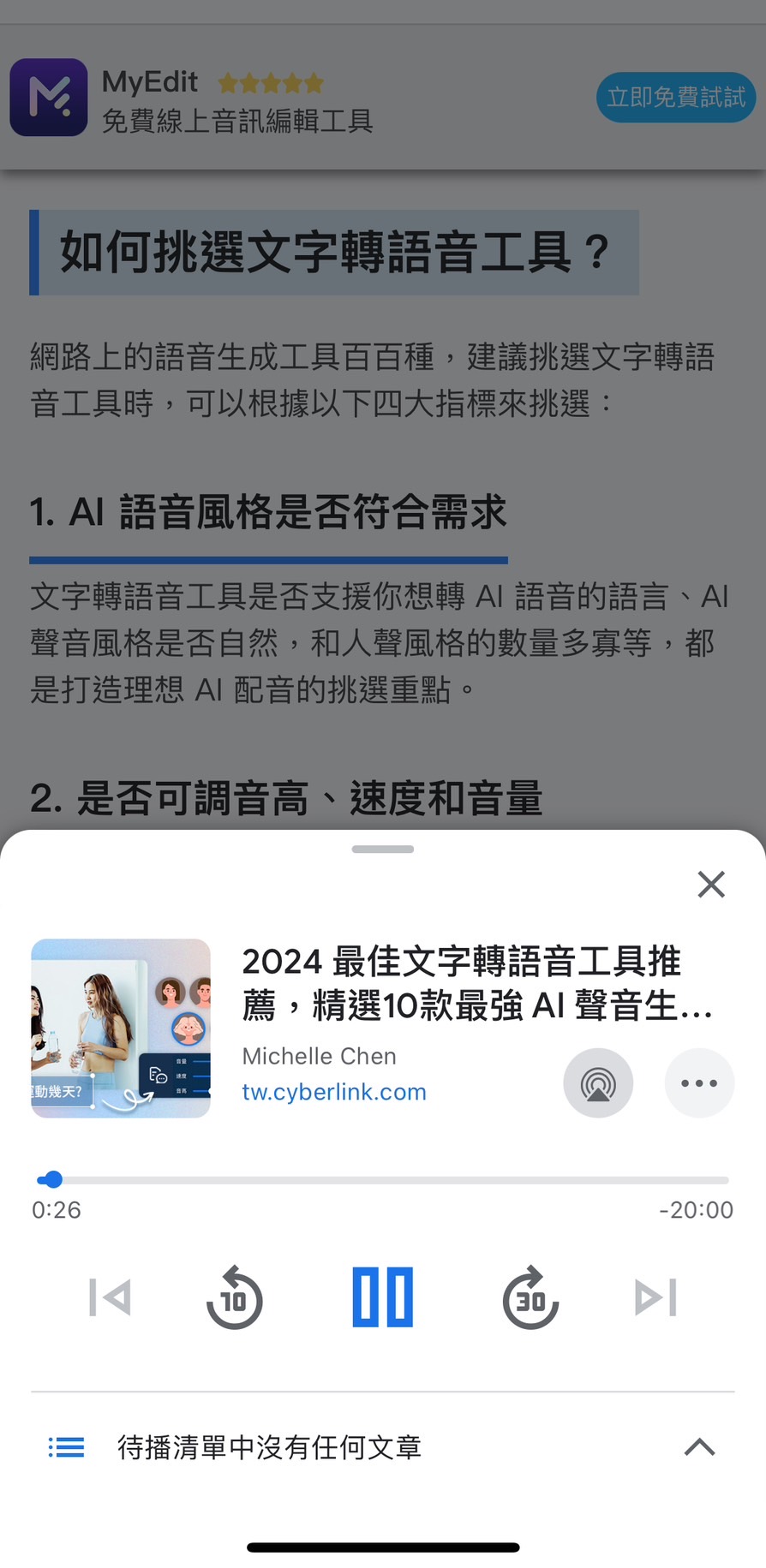Select author name Michelle Chen

319,1056
